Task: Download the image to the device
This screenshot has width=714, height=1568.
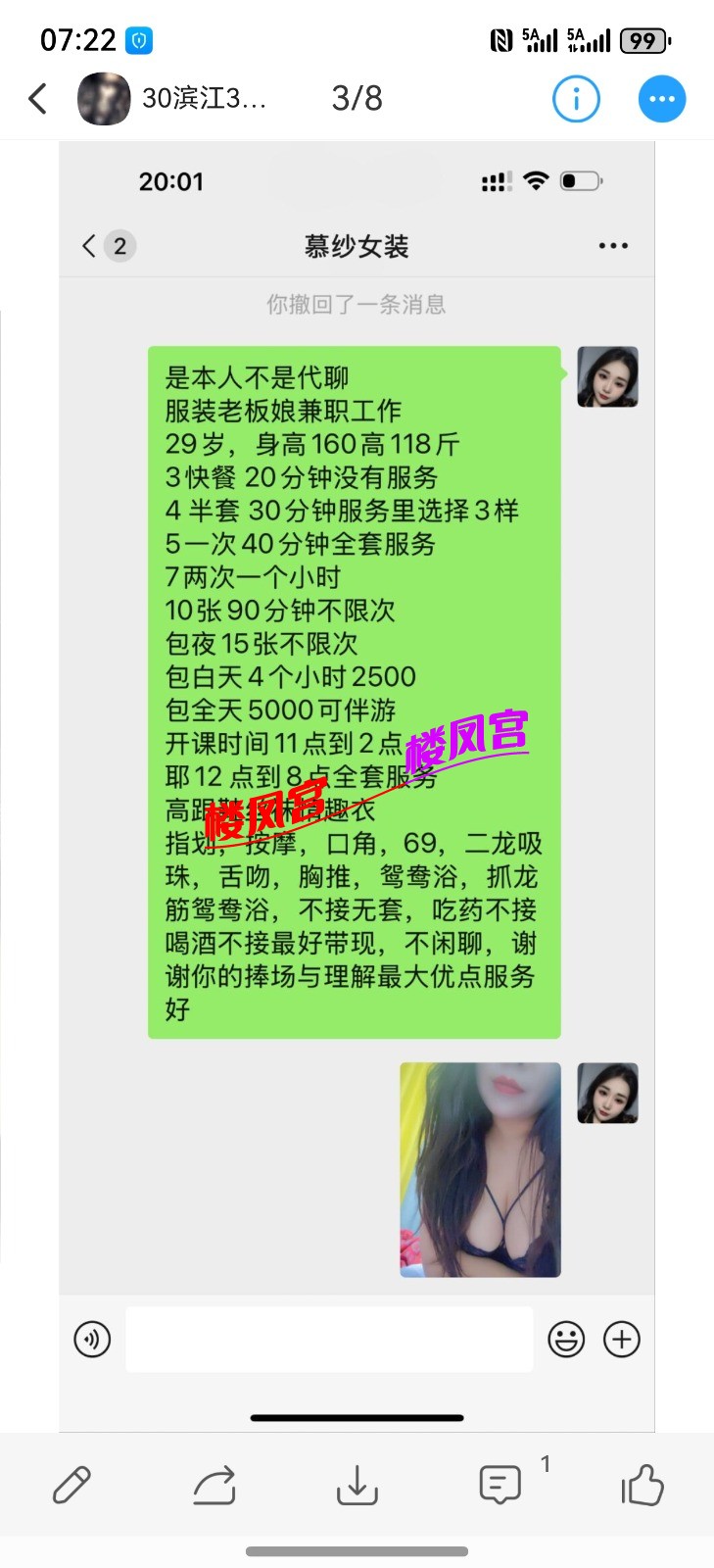Action: tap(357, 1485)
